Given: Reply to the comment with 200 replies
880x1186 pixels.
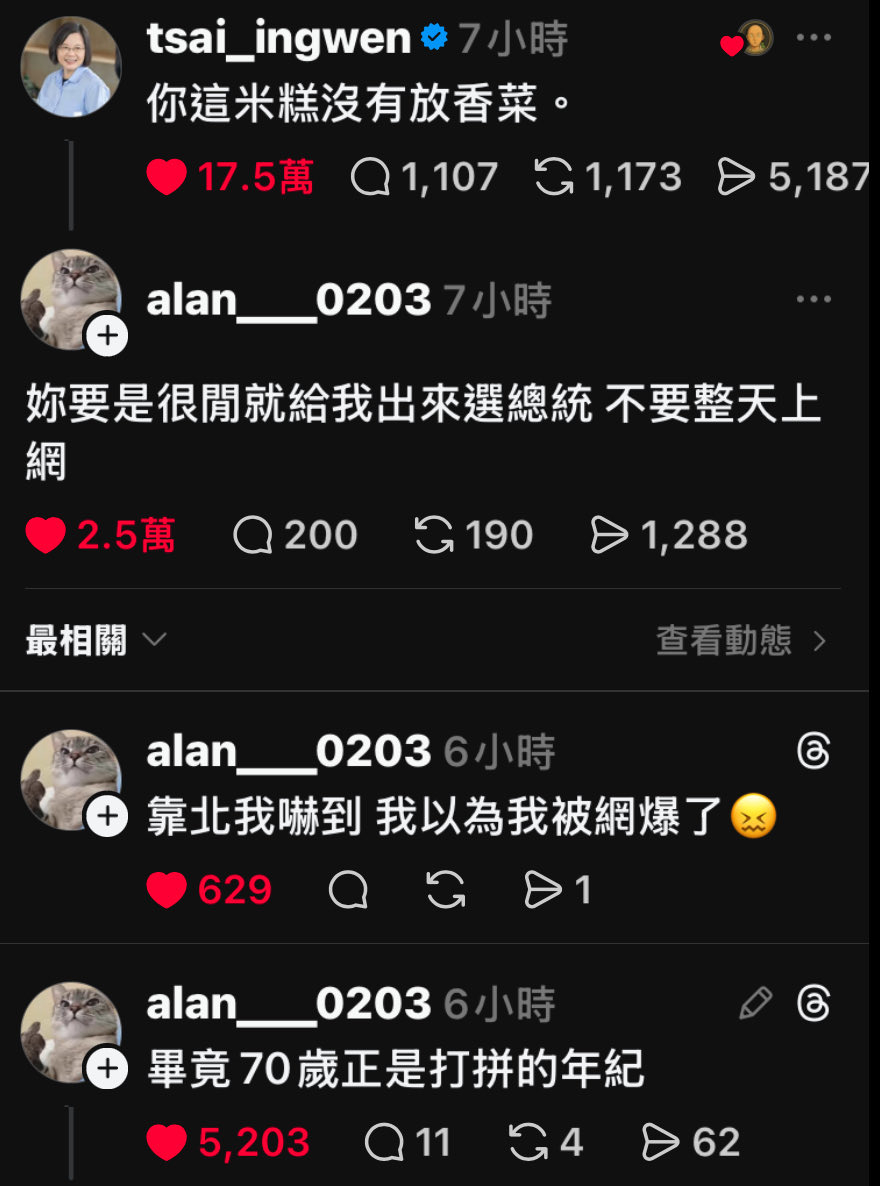Looking at the screenshot, I should pos(252,536).
